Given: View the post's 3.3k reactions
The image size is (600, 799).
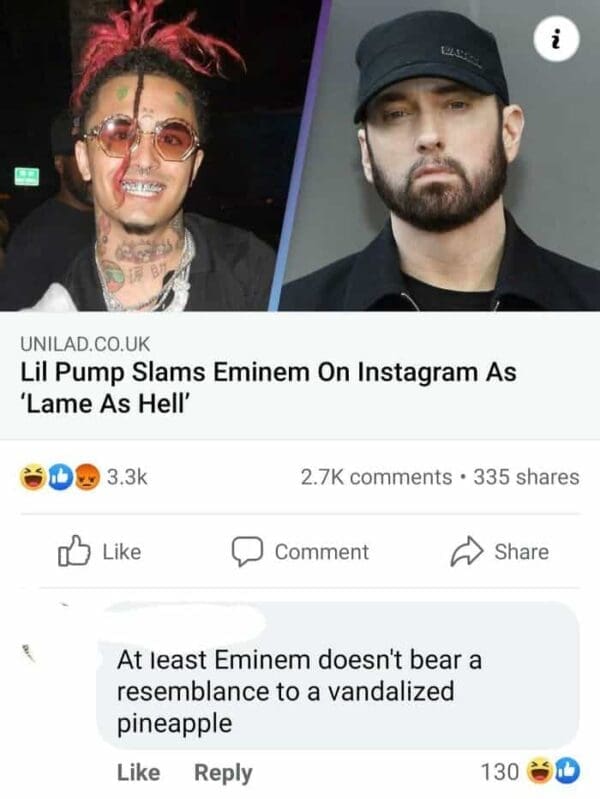Looking at the screenshot, I should pyautogui.click(x=86, y=477).
